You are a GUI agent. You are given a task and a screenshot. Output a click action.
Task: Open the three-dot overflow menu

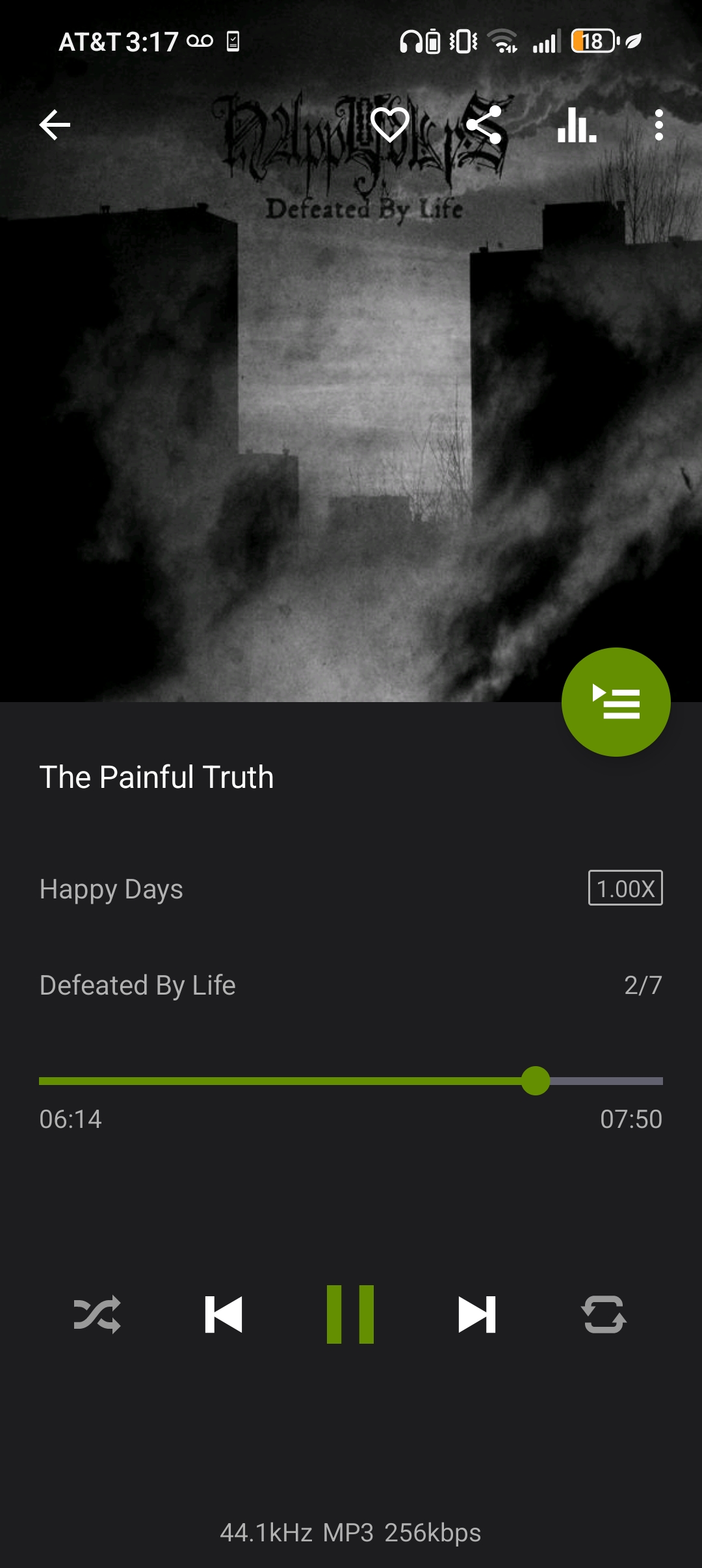pyautogui.click(x=659, y=125)
